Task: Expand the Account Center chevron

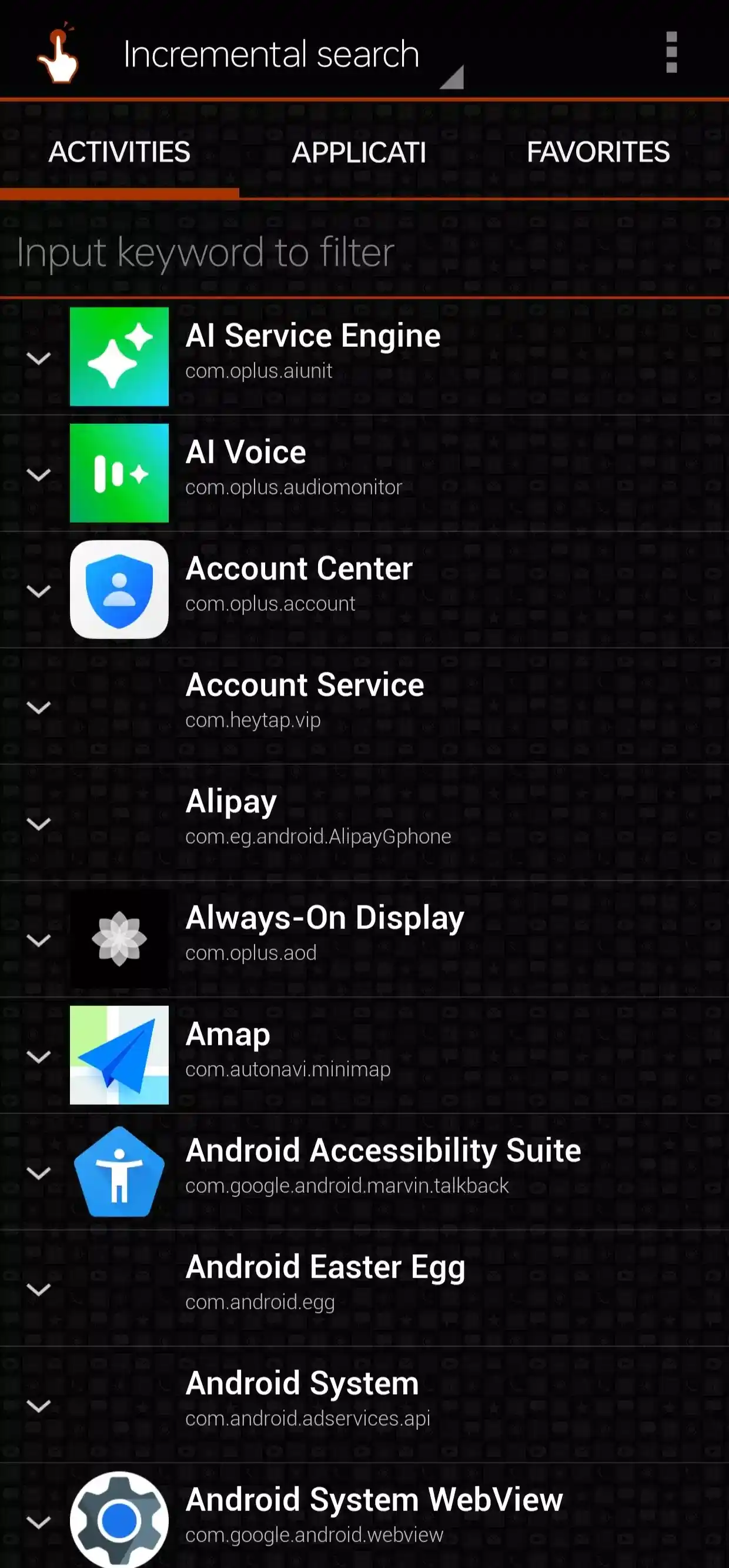Action: [38, 591]
